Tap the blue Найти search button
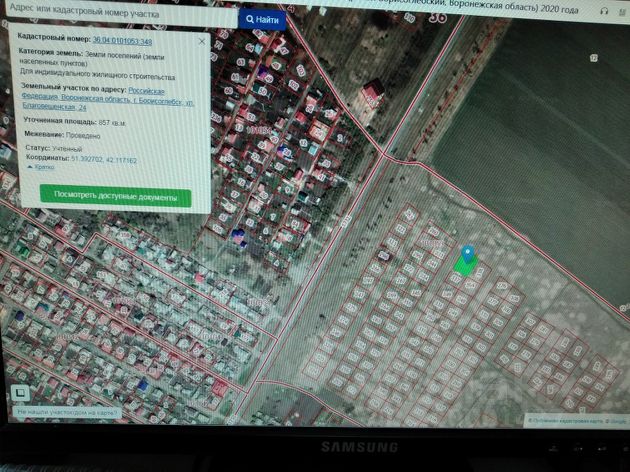Screen dimensions: 630x472 [262, 18]
